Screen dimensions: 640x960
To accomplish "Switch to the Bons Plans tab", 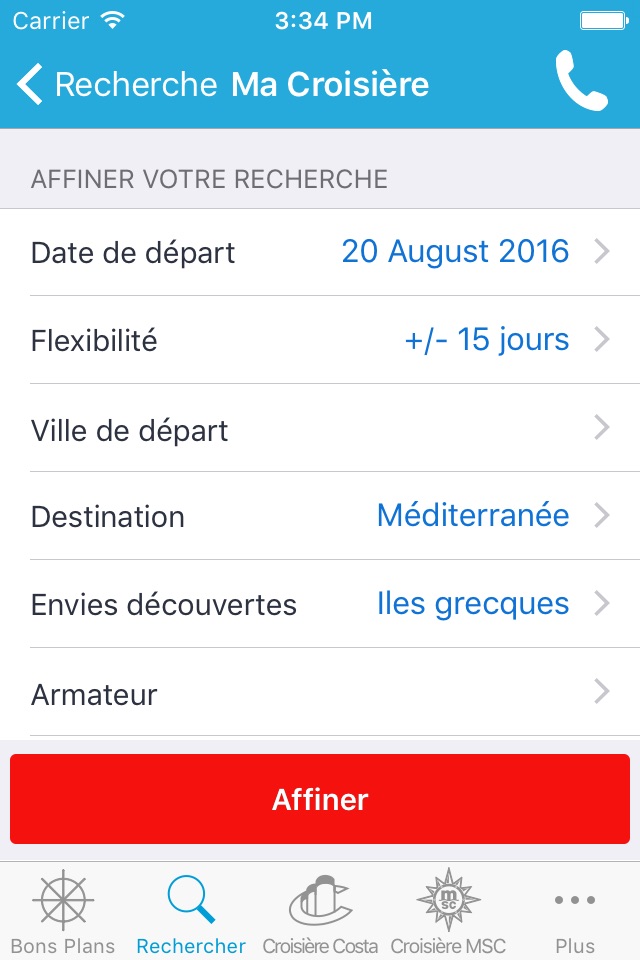I will tap(63, 912).
